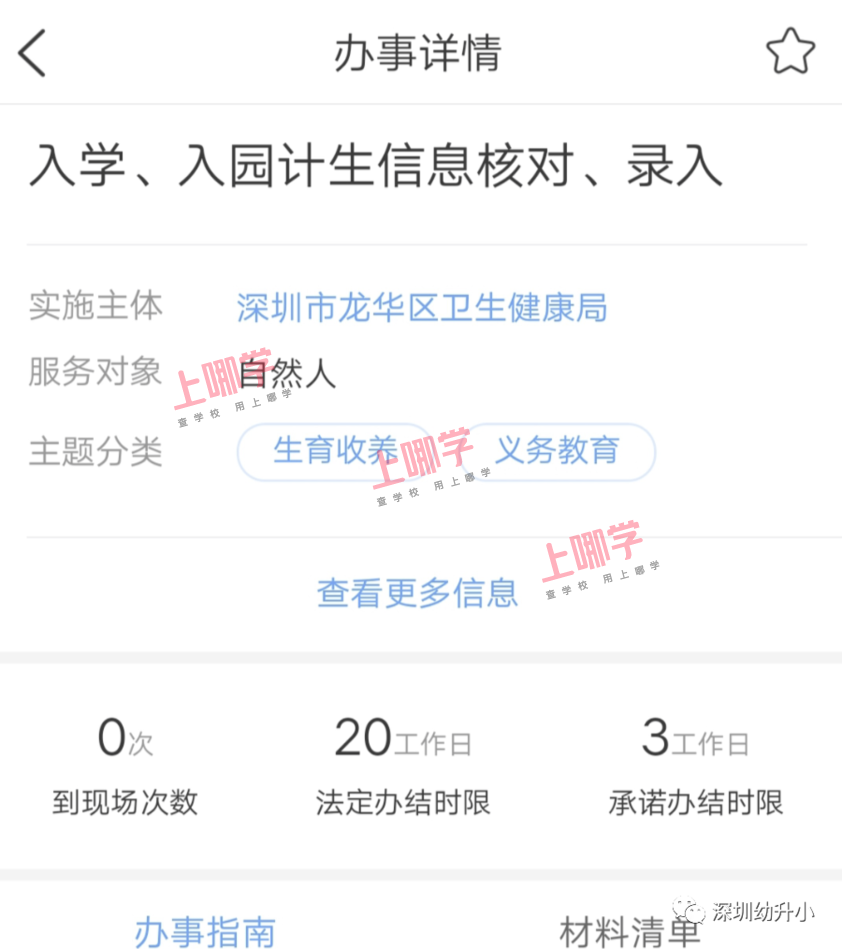The width and height of the screenshot is (842, 949).
Task: Expand 查看更多信息
Action: point(417,593)
